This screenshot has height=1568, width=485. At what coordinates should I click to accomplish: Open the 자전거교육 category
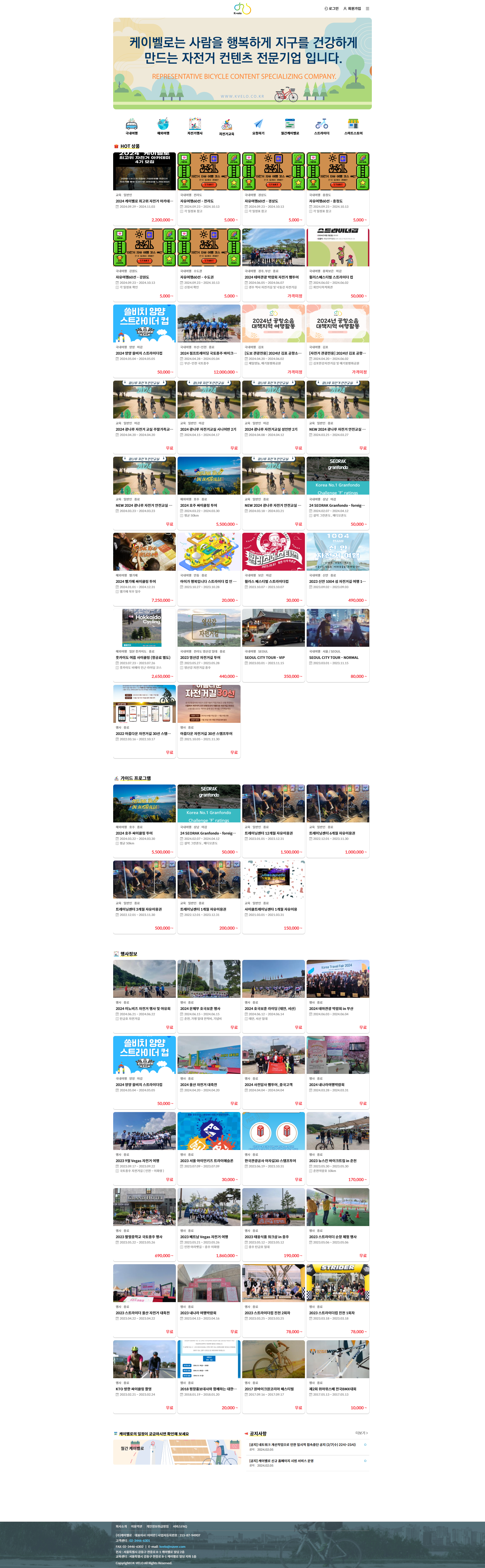[x=226, y=126]
